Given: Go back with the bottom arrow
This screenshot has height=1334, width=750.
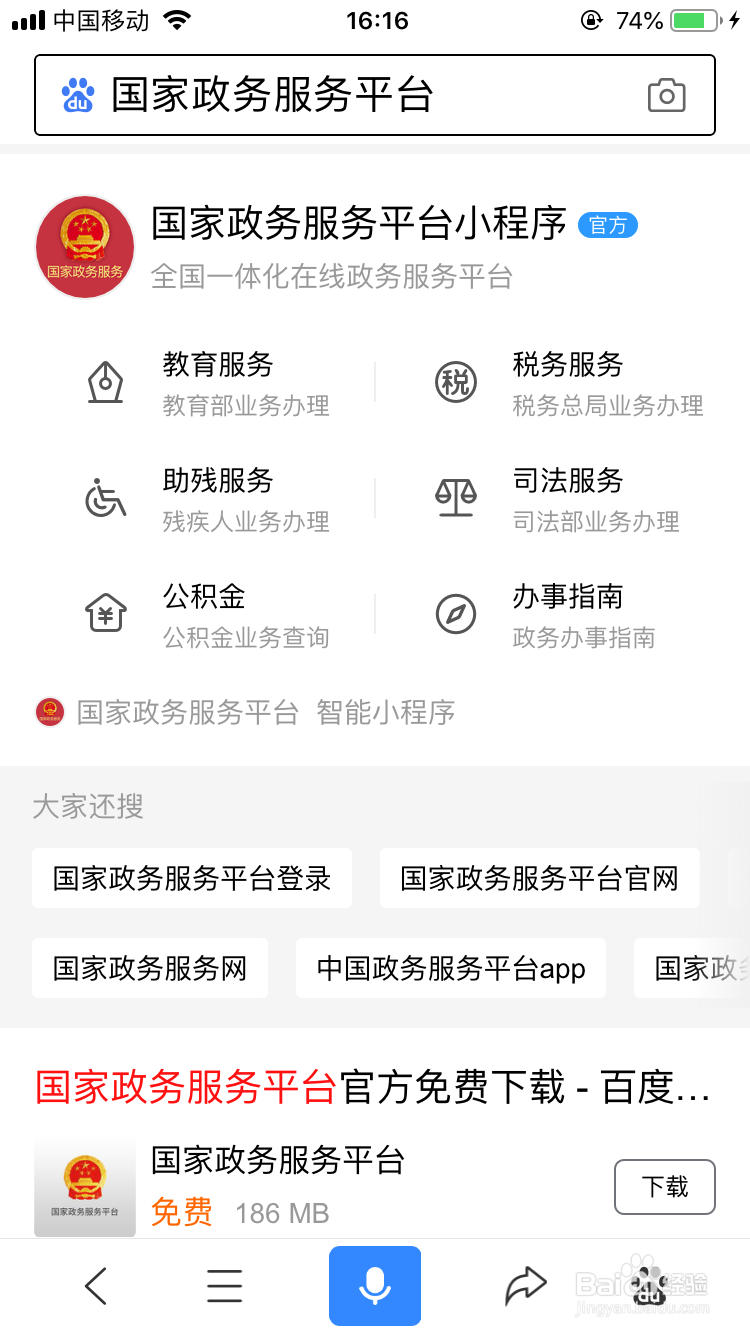Looking at the screenshot, I should (x=96, y=1286).
